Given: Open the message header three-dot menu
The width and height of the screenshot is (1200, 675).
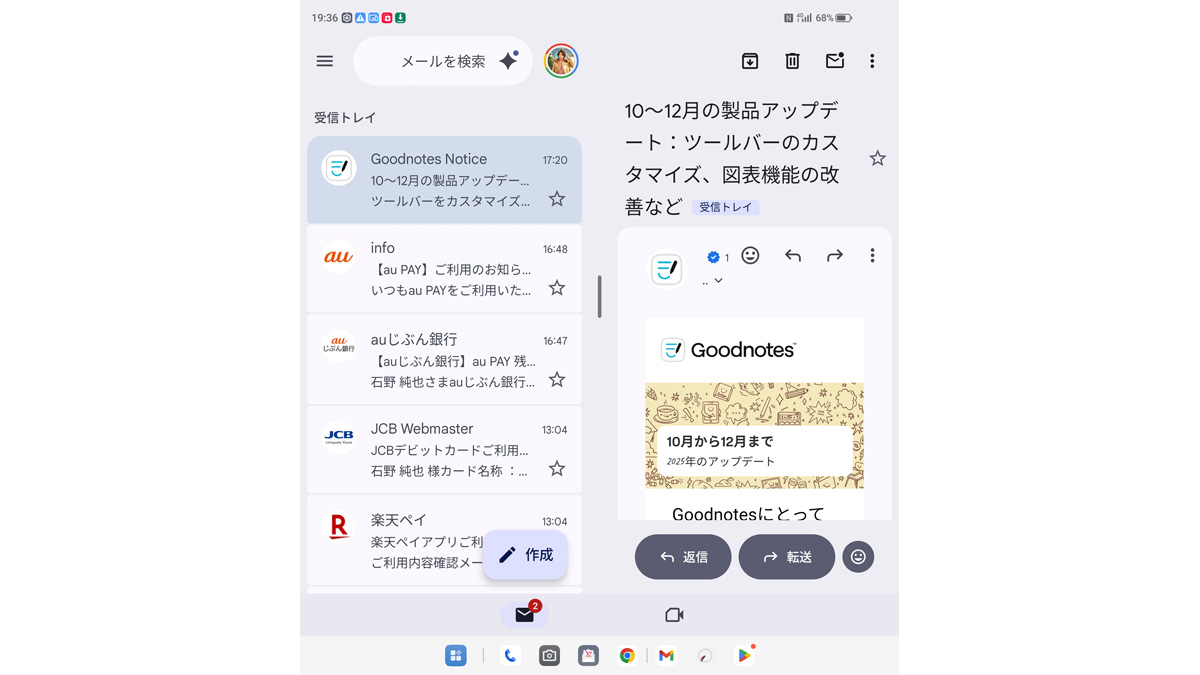Looking at the screenshot, I should tap(872, 256).
